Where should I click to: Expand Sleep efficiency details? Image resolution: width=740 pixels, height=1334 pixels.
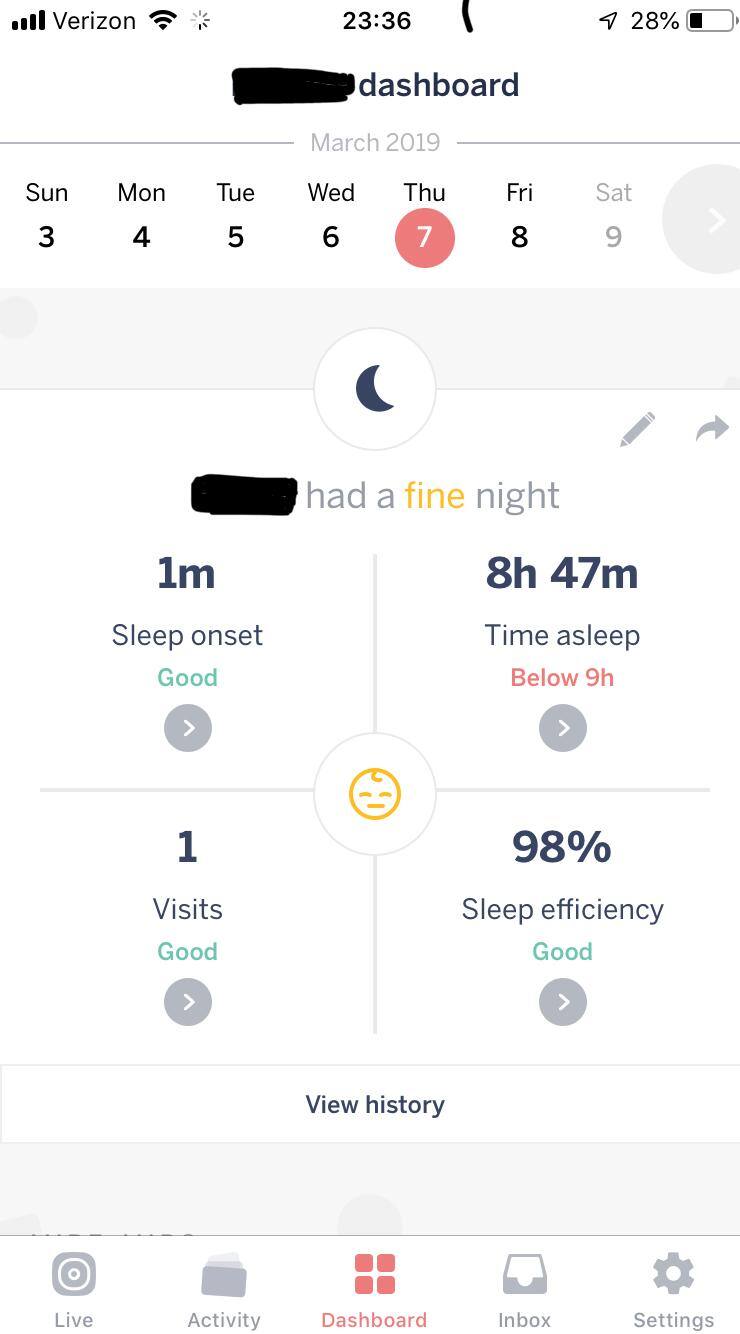click(562, 1001)
